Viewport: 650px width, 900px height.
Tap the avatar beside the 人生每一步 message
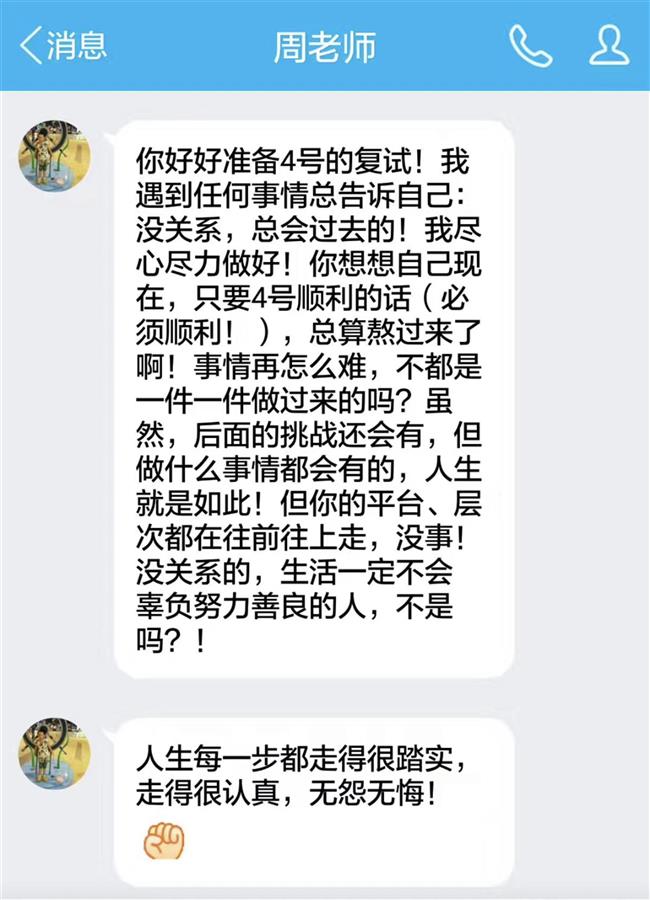tap(55, 752)
